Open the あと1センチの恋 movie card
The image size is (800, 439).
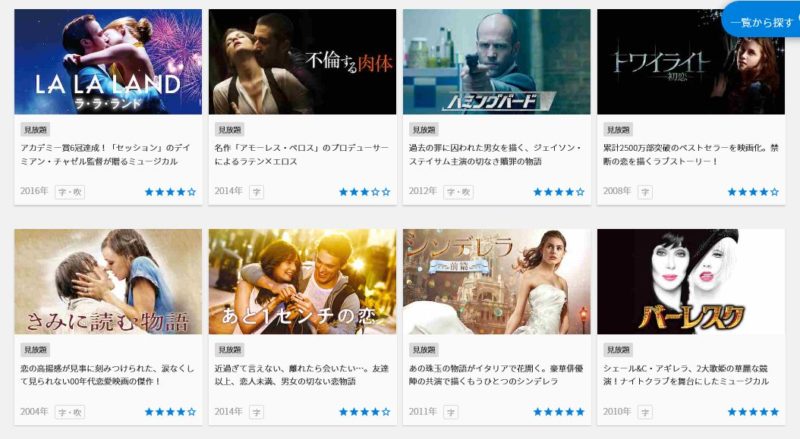[x=302, y=282]
